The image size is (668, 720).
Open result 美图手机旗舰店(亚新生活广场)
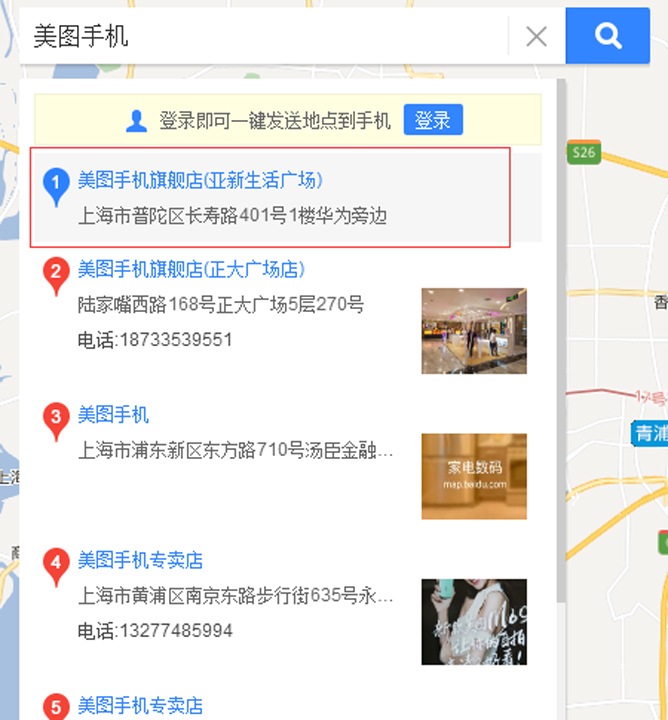pos(200,180)
